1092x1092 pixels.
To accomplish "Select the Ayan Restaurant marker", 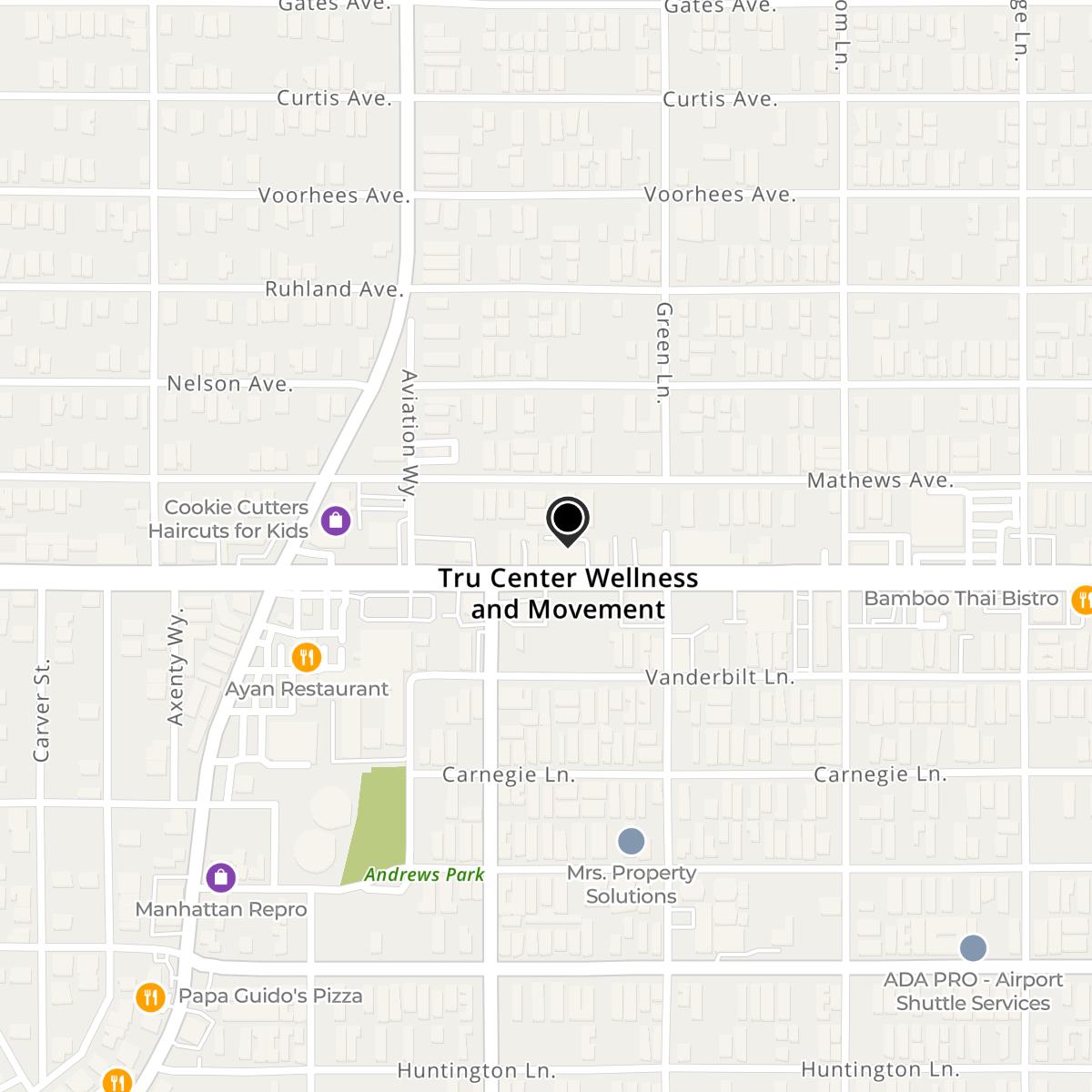I will (308, 657).
